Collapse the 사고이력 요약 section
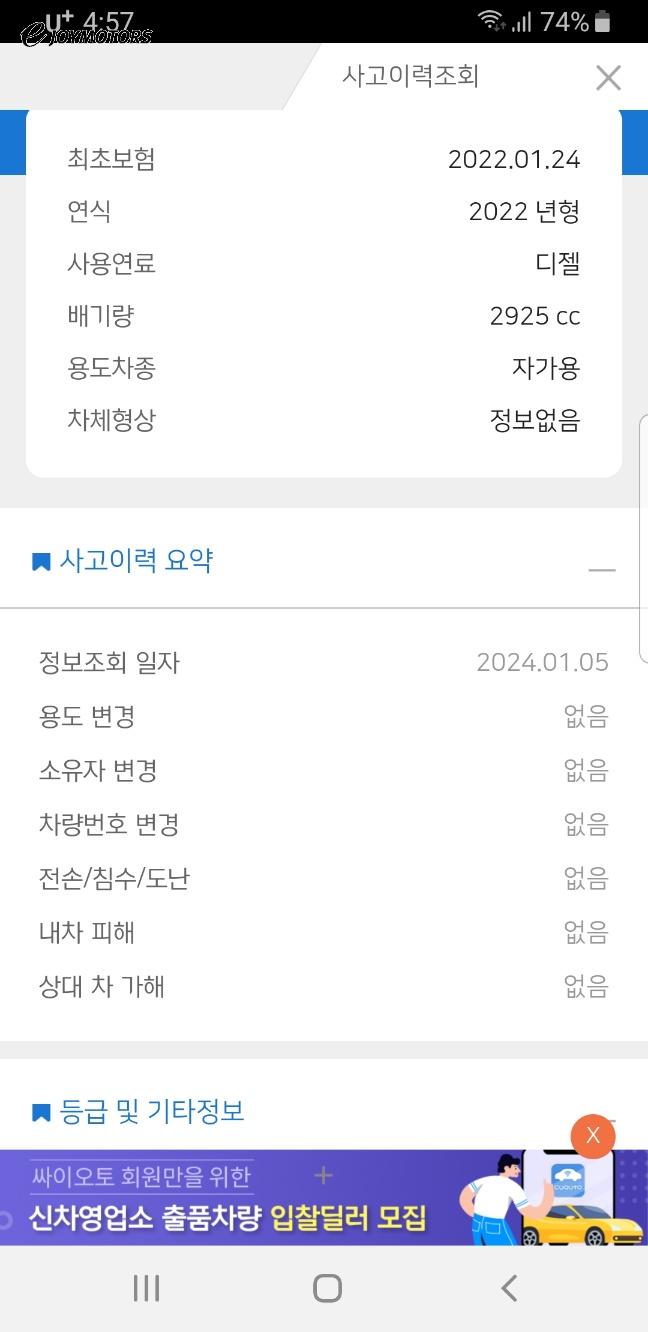The width and height of the screenshot is (648, 1332). pos(602,570)
